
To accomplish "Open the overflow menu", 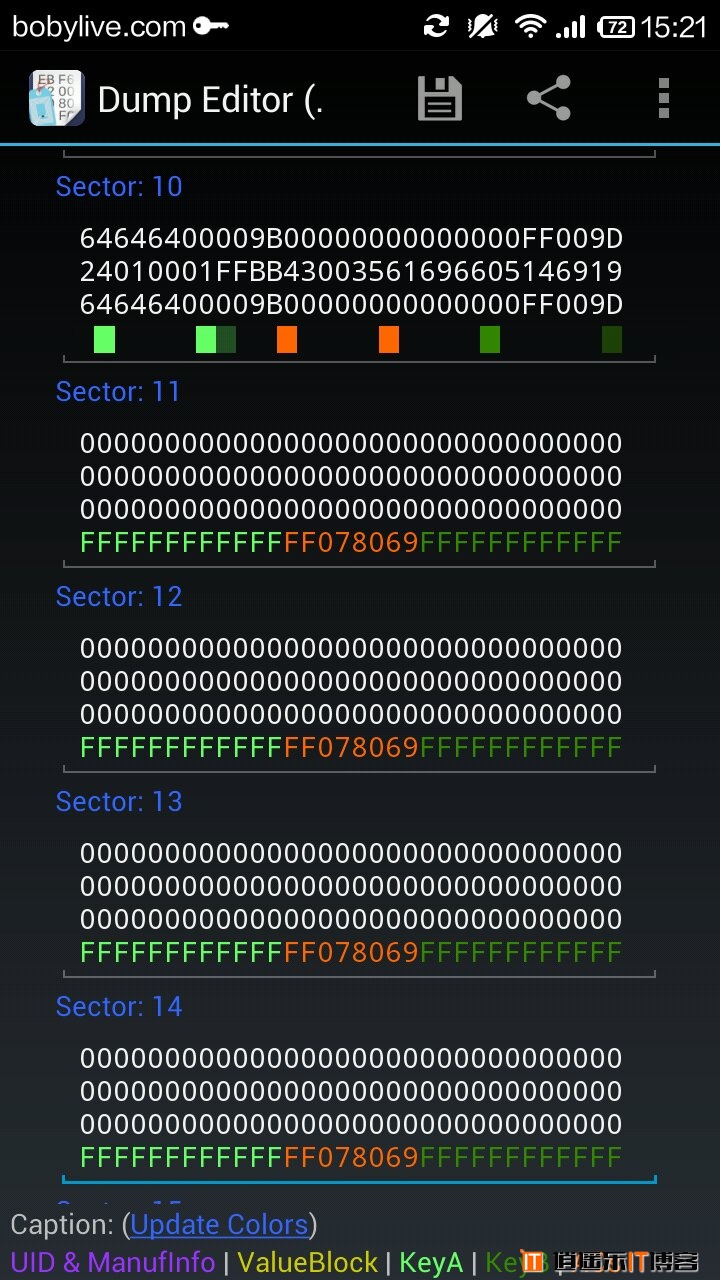I will (x=663, y=99).
